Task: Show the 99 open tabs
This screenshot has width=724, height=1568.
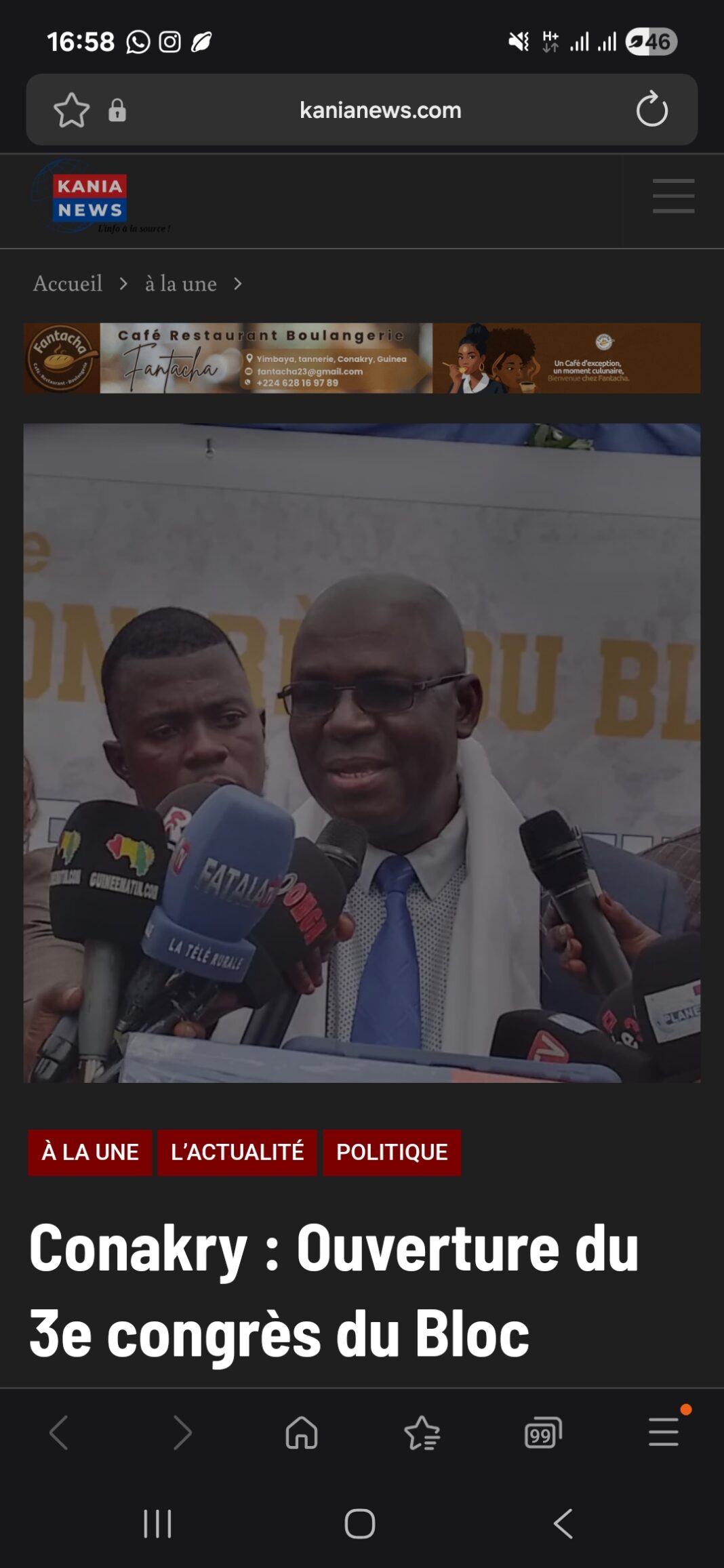Action: coord(543,1432)
